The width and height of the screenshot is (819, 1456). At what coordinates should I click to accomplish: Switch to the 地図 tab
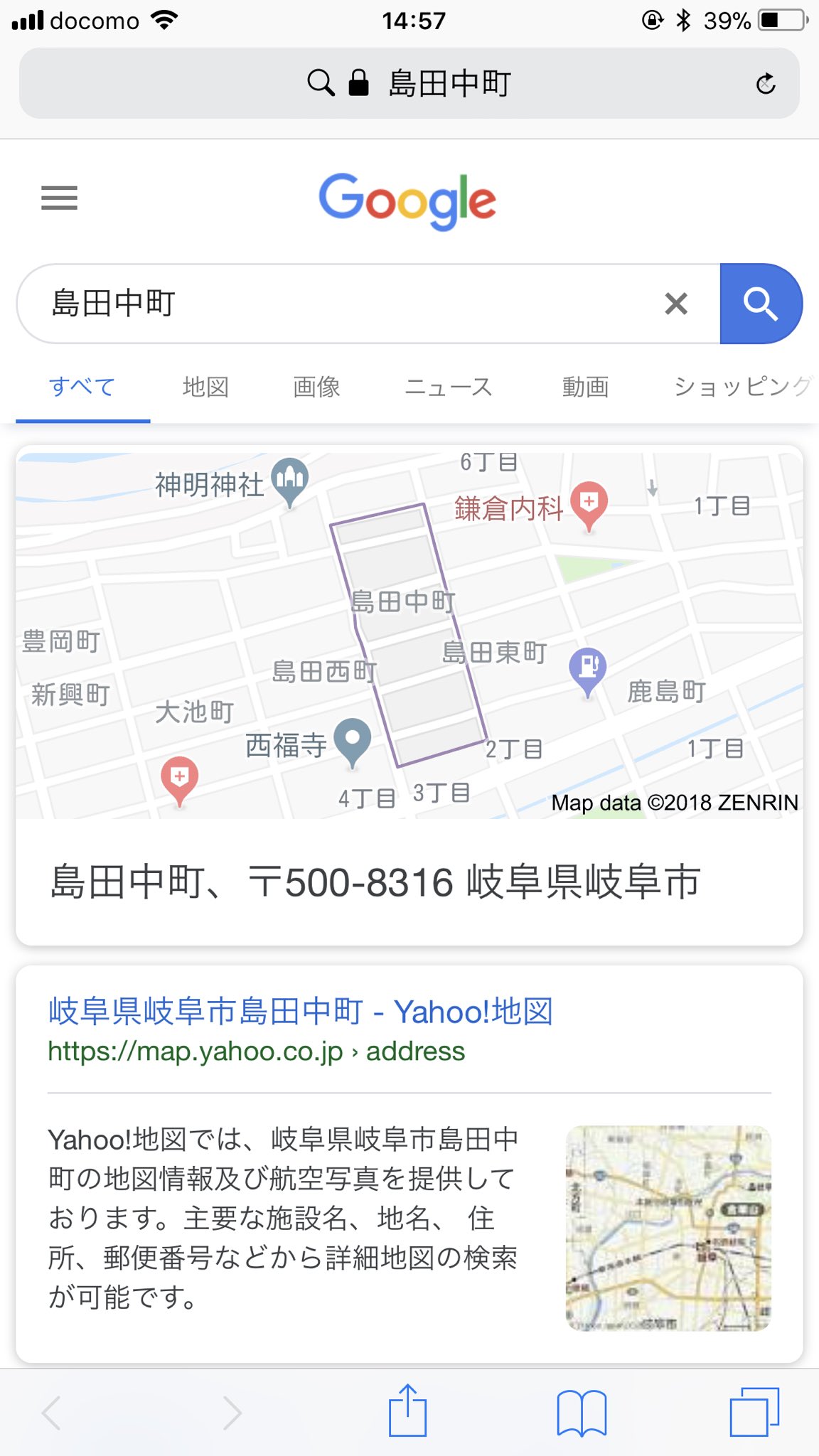[205, 387]
